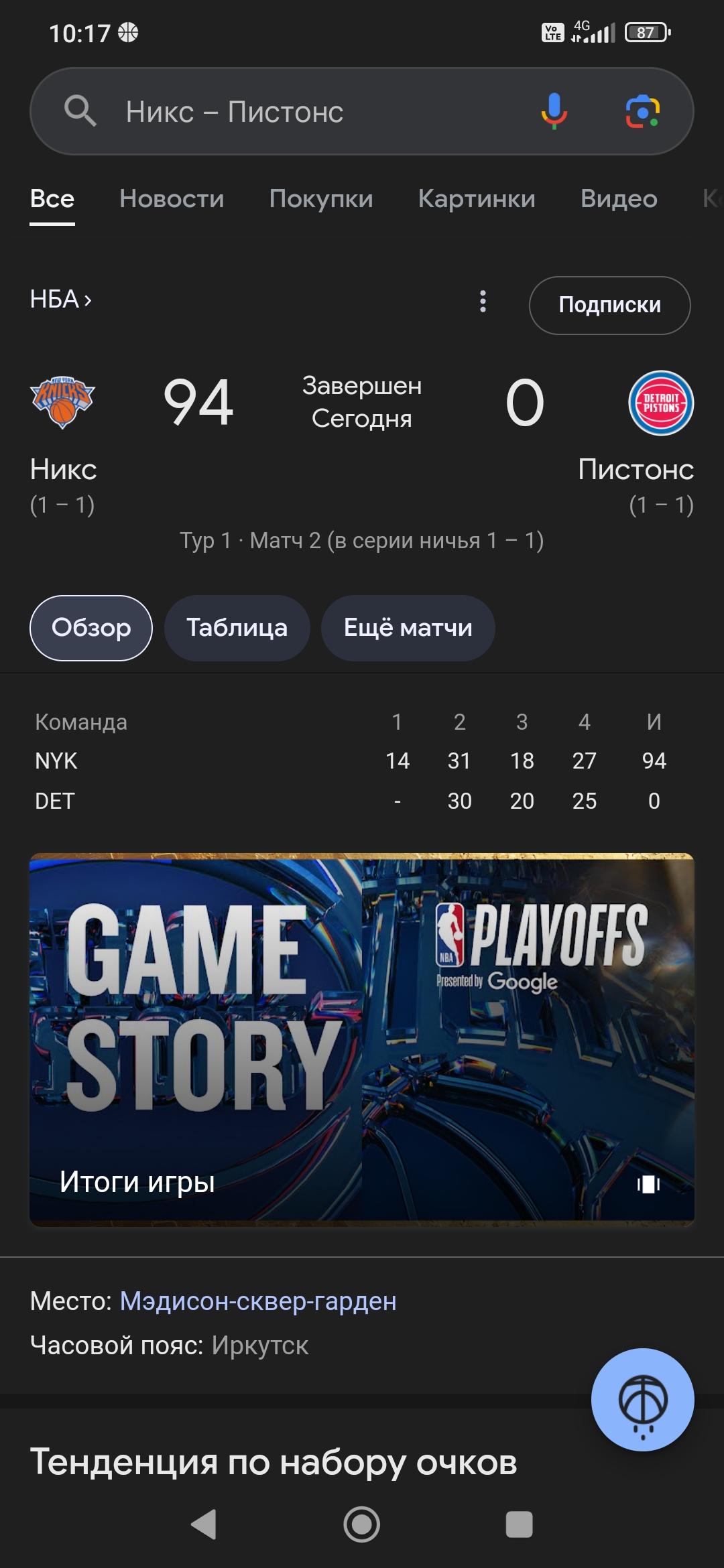Switch to the Покупки tab
Screen dimensions: 724x1568
(321, 199)
